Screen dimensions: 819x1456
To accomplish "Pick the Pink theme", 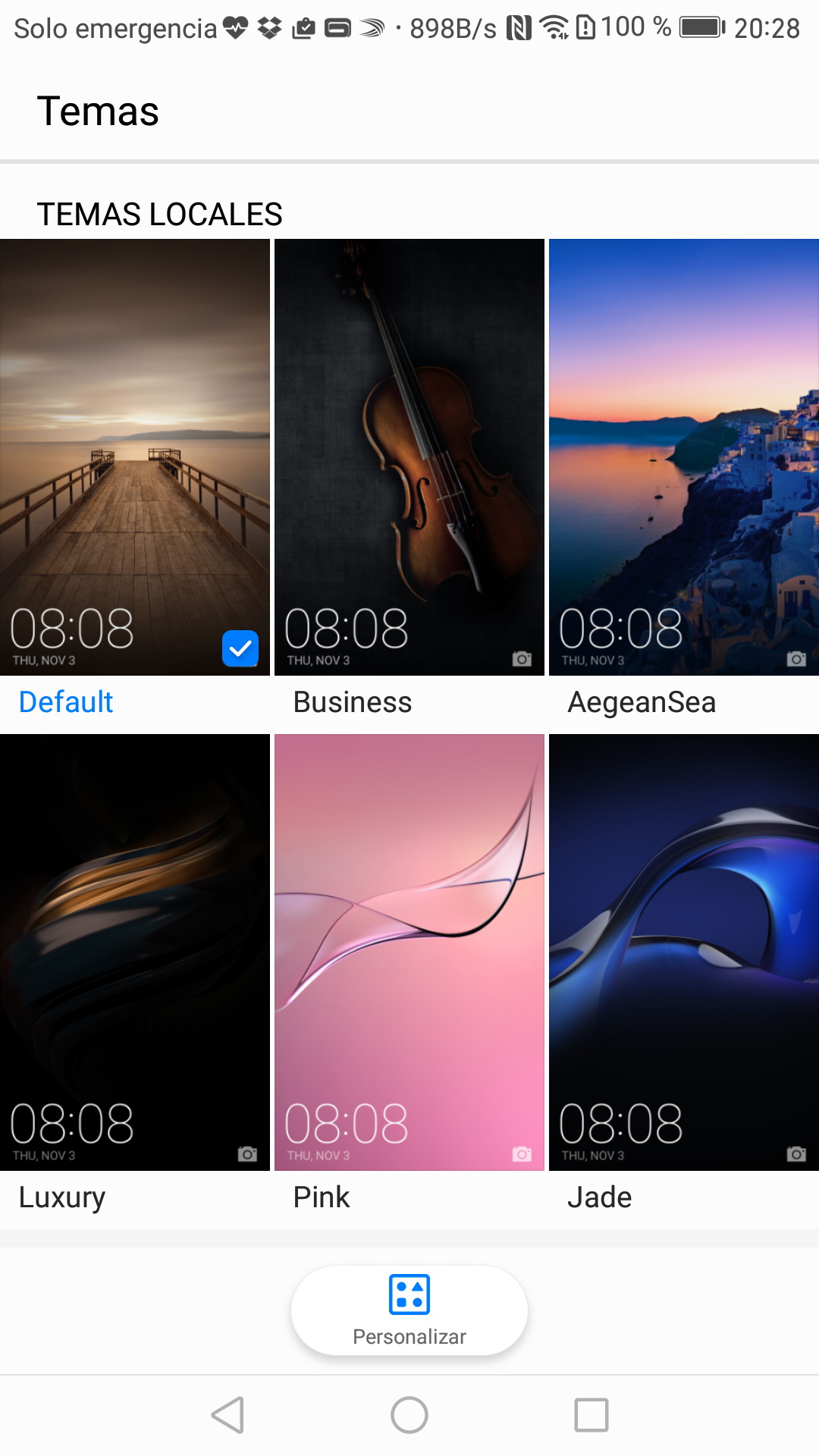I will tap(409, 952).
